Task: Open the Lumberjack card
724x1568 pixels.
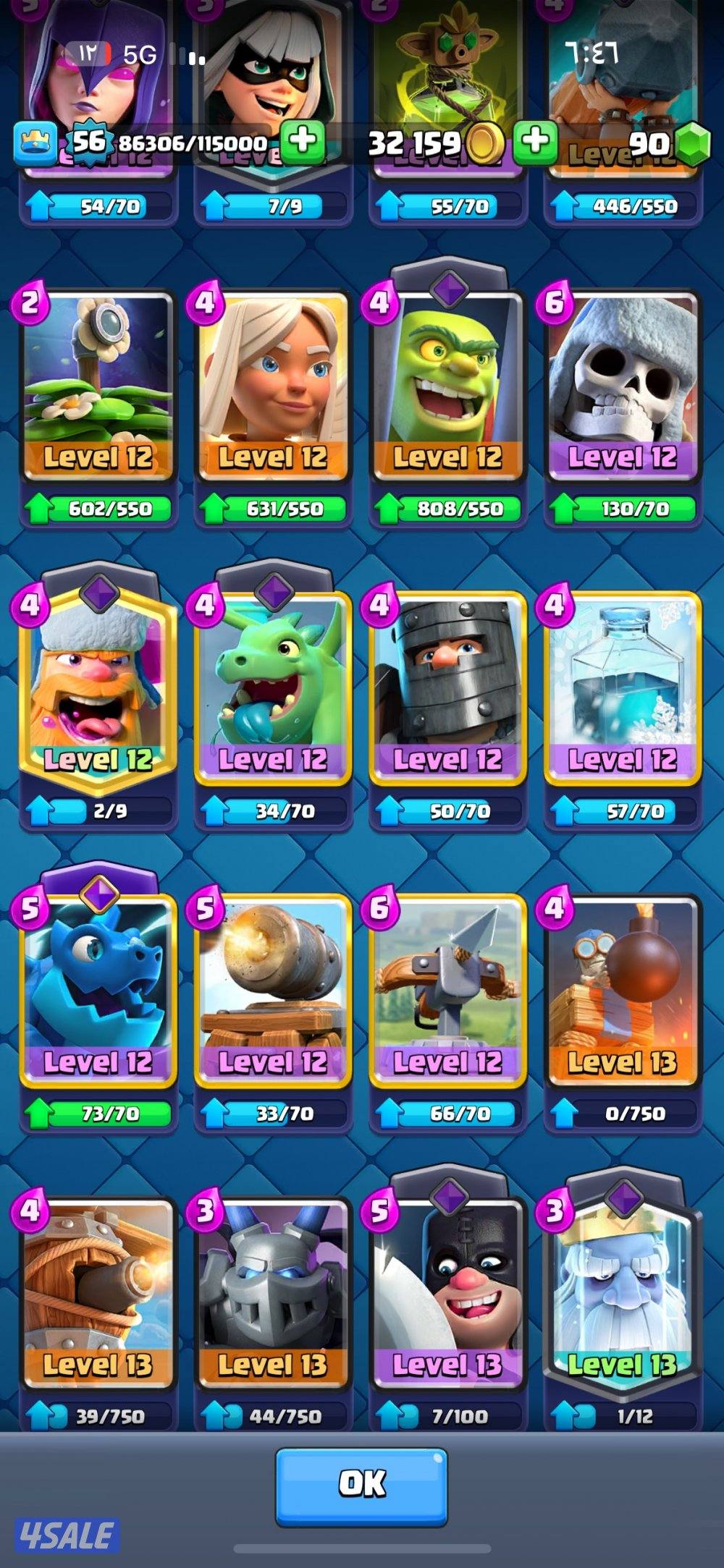Action: 98,687
